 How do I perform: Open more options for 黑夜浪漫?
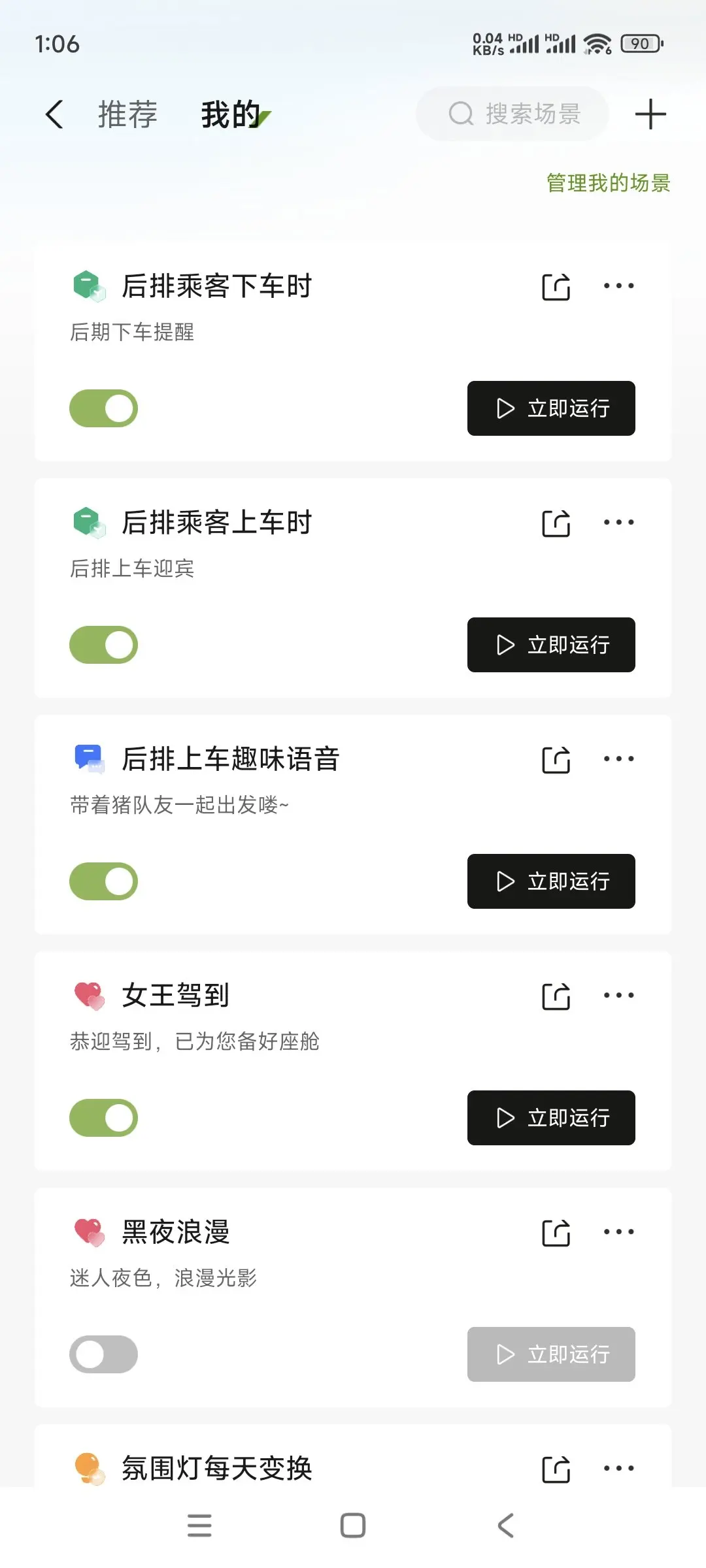[x=618, y=1232]
